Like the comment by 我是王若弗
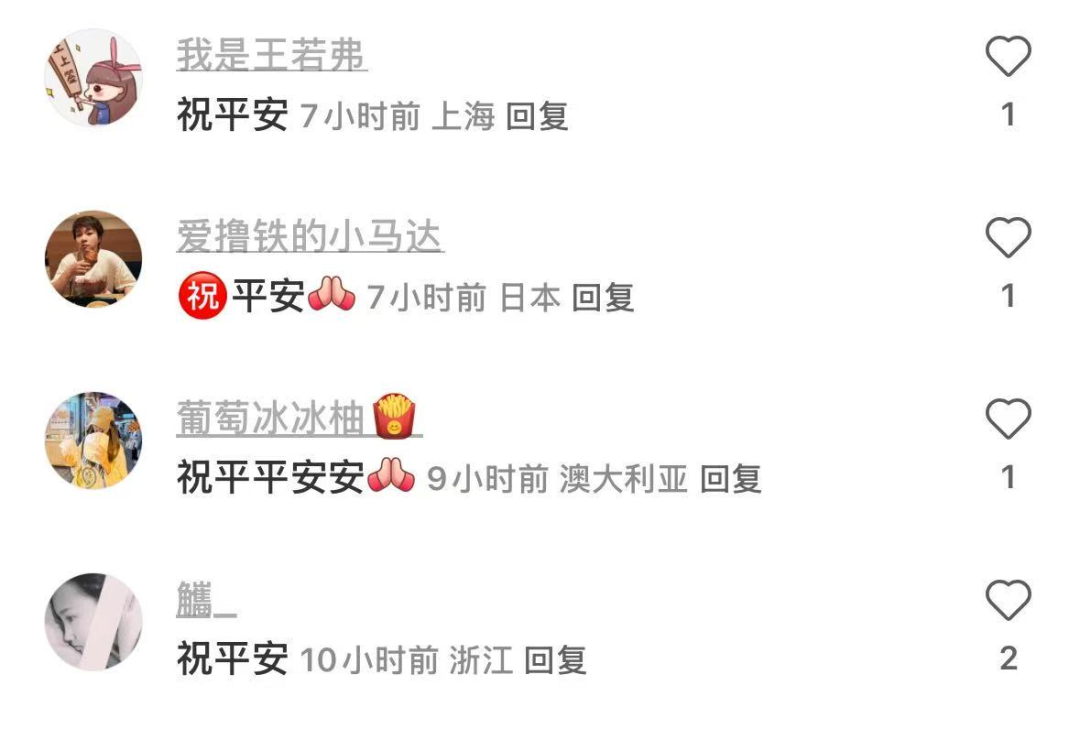 (x=1008, y=58)
